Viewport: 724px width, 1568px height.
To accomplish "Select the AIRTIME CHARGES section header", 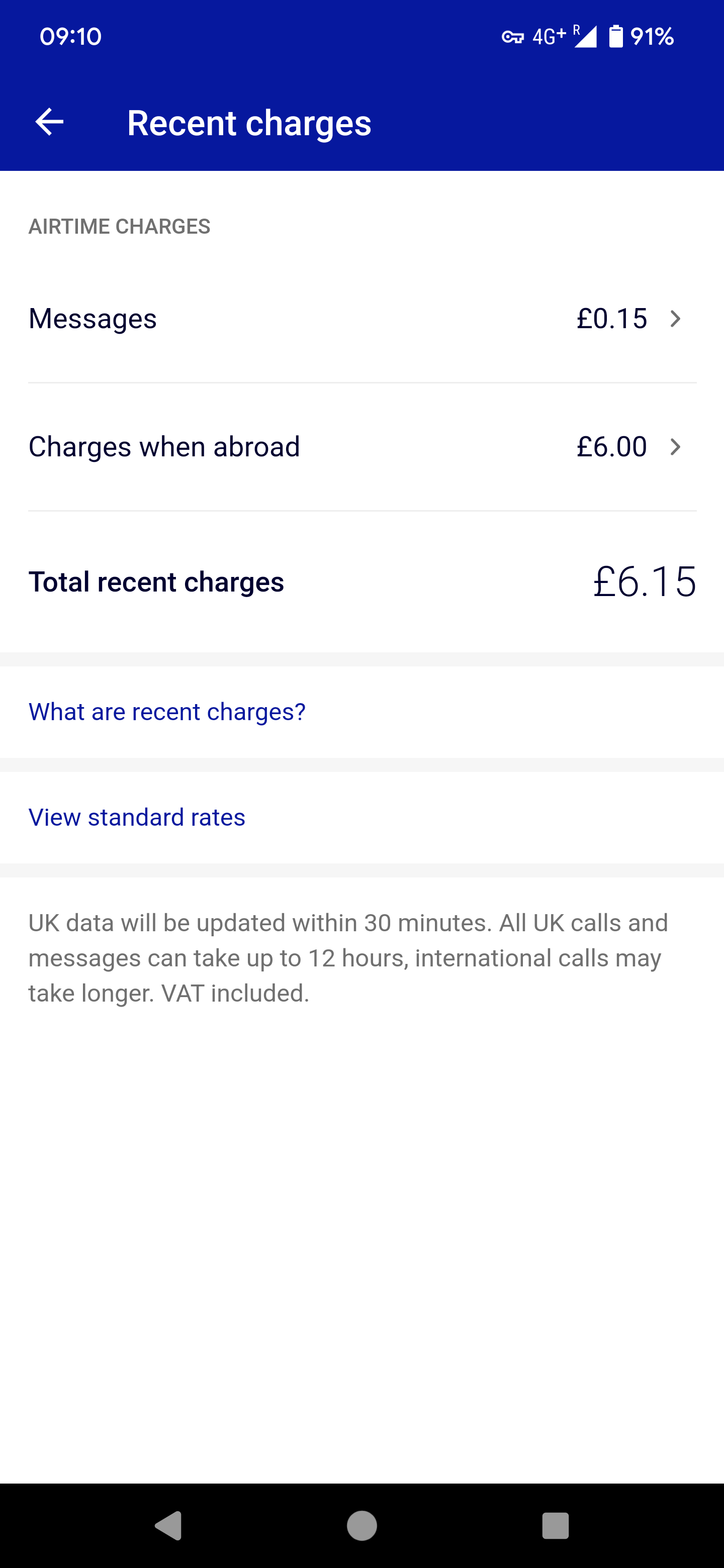I will click(x=119, y=226).
